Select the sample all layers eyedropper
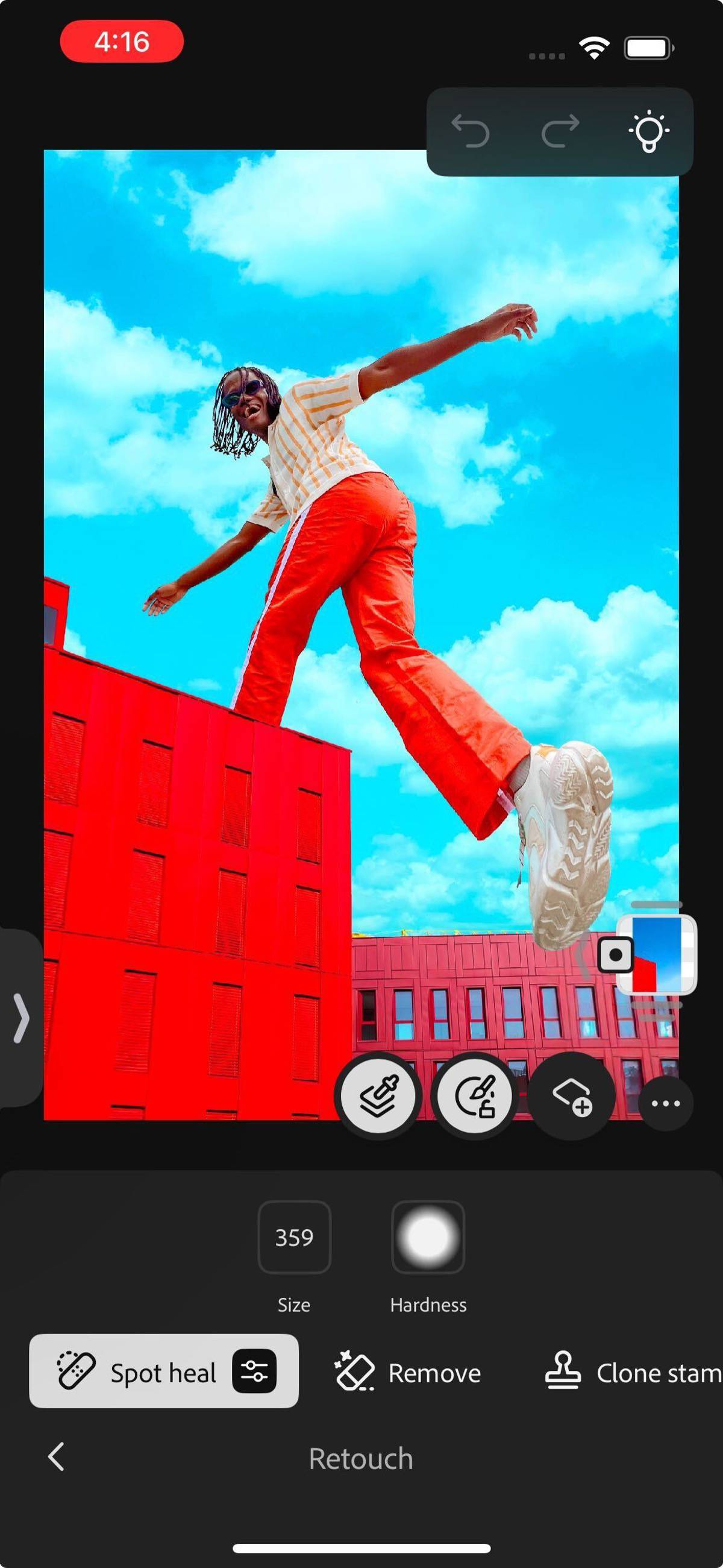 [x=378, y=1095]
